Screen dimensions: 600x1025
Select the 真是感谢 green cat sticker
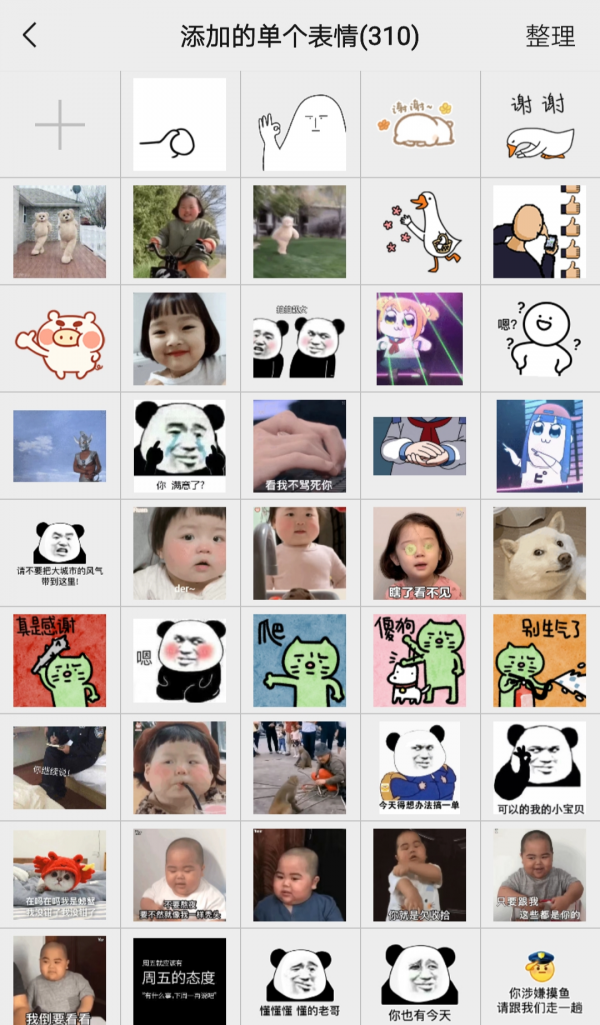[60, 660]
